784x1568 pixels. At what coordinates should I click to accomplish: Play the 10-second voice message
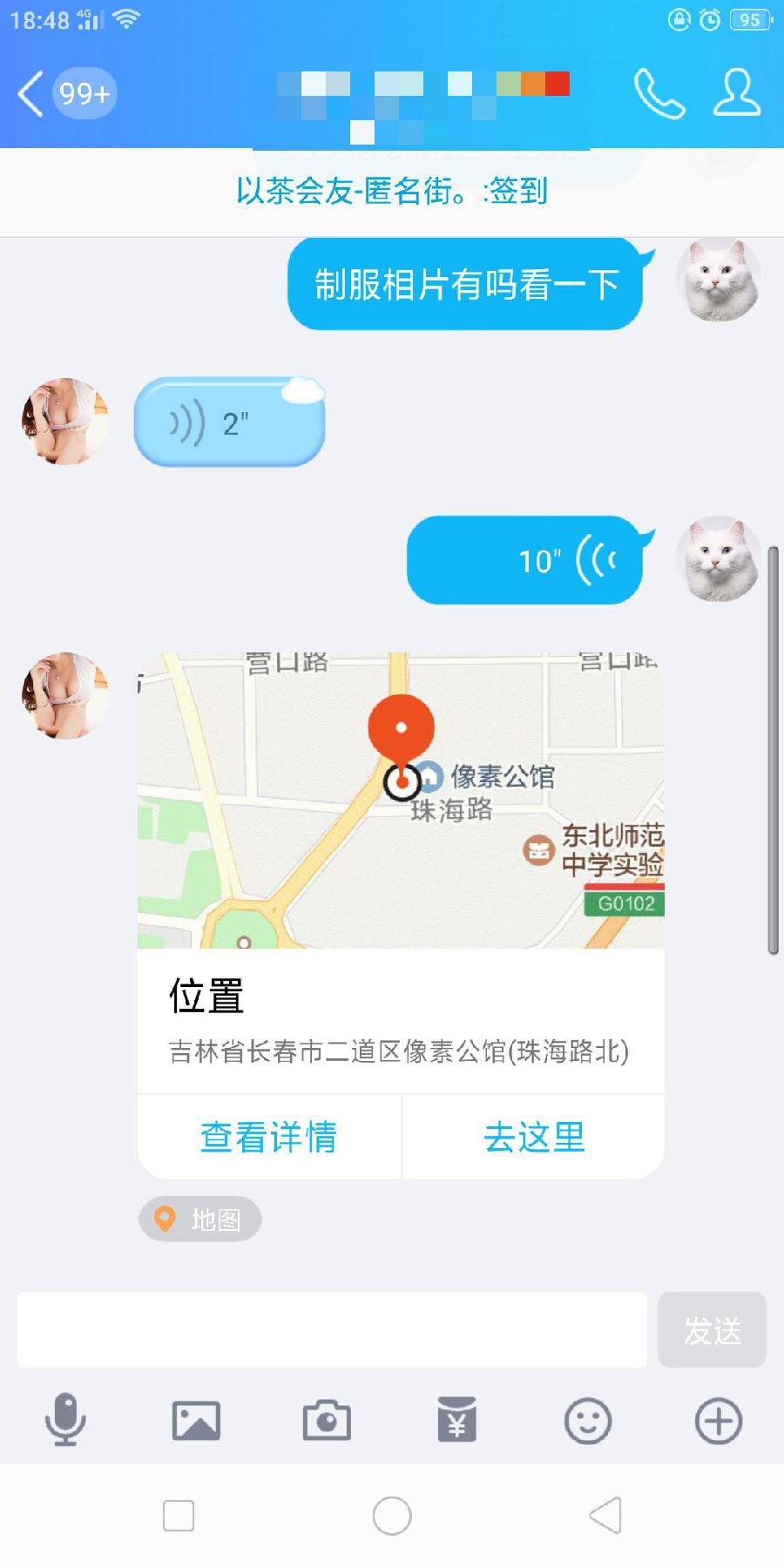[x=525, y=560]
